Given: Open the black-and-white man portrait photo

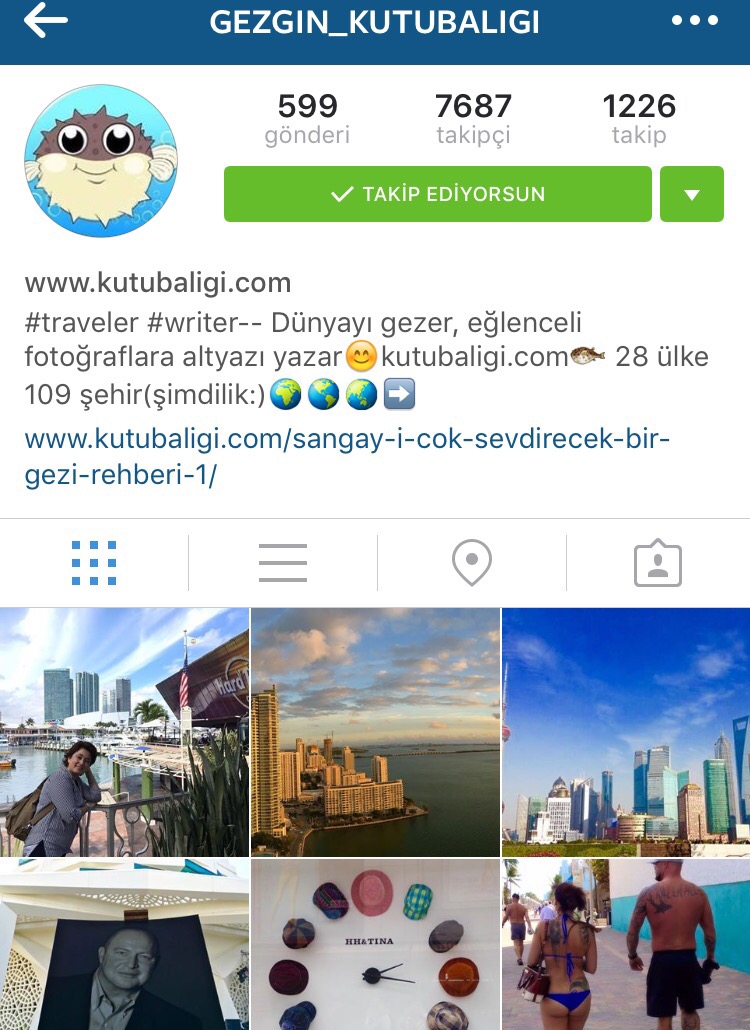Looking at the screenshot, I should click(124, 945).
